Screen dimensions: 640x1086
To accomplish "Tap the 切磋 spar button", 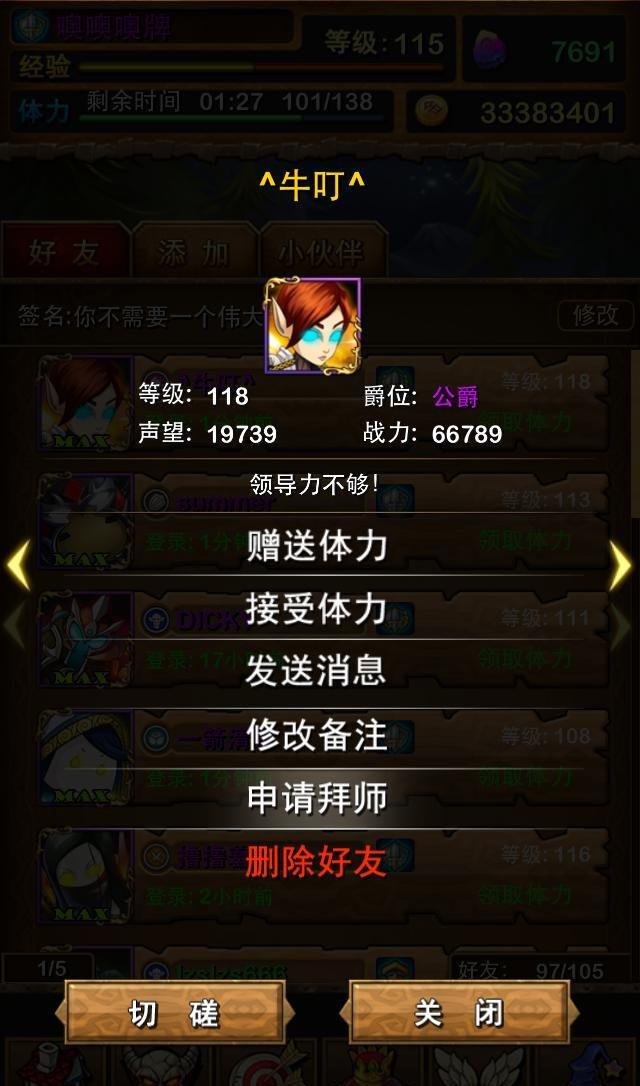I will (174, 1013).
